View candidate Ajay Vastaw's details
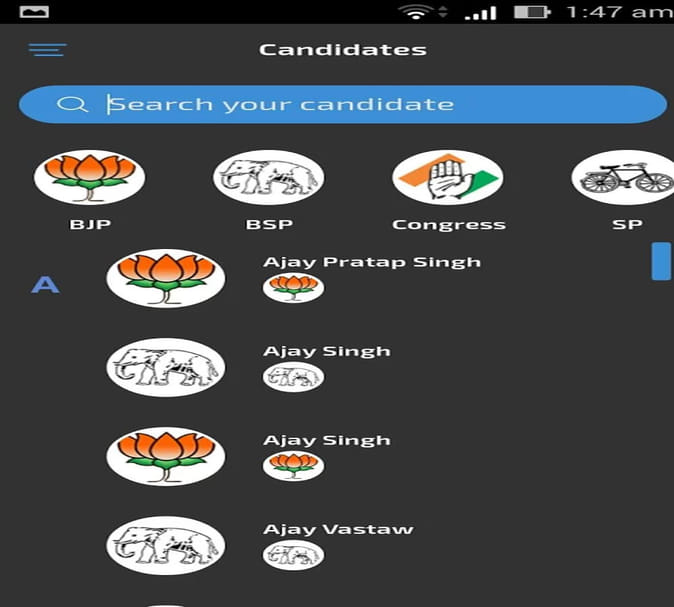 click(x=337, y=530)
